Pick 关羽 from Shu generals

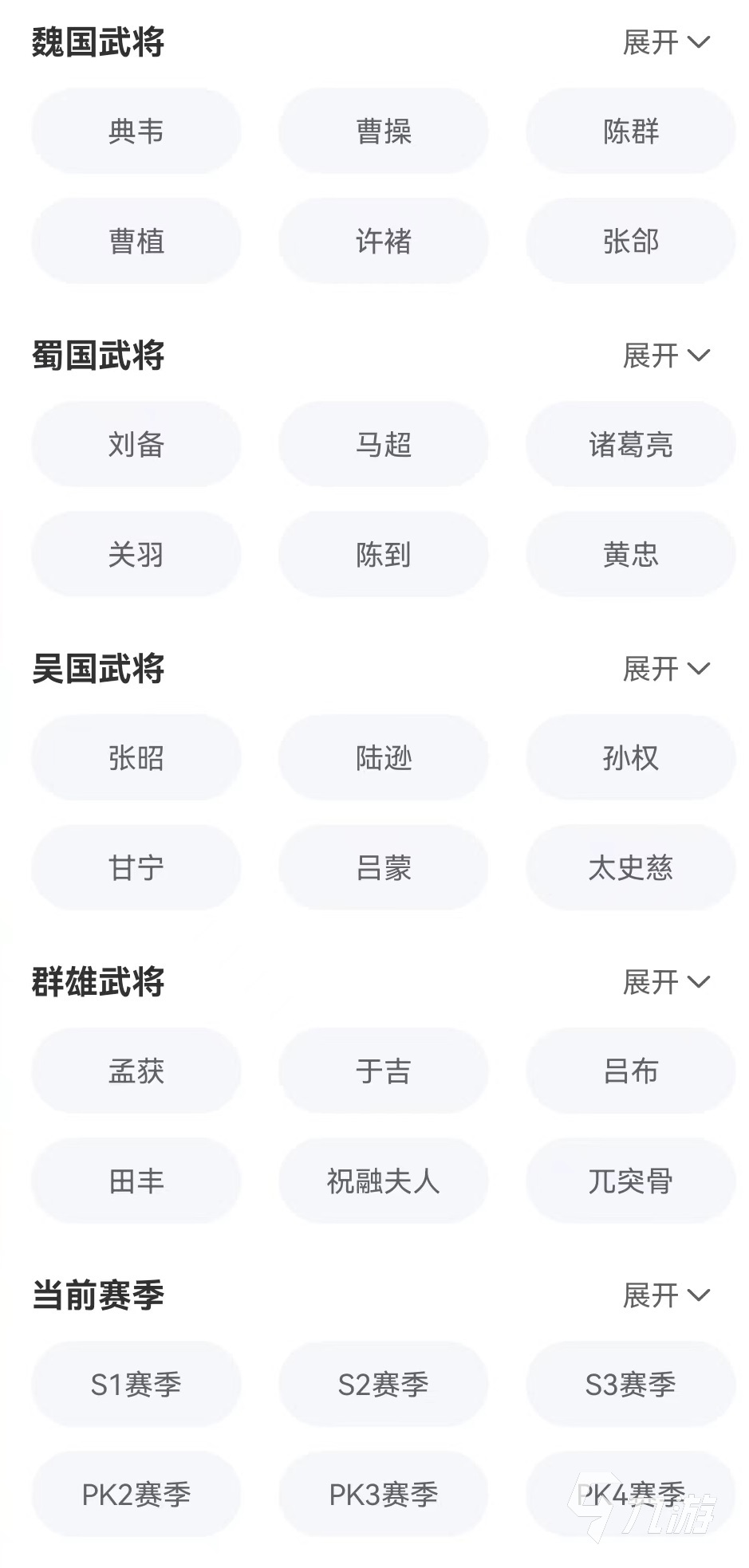136,555
